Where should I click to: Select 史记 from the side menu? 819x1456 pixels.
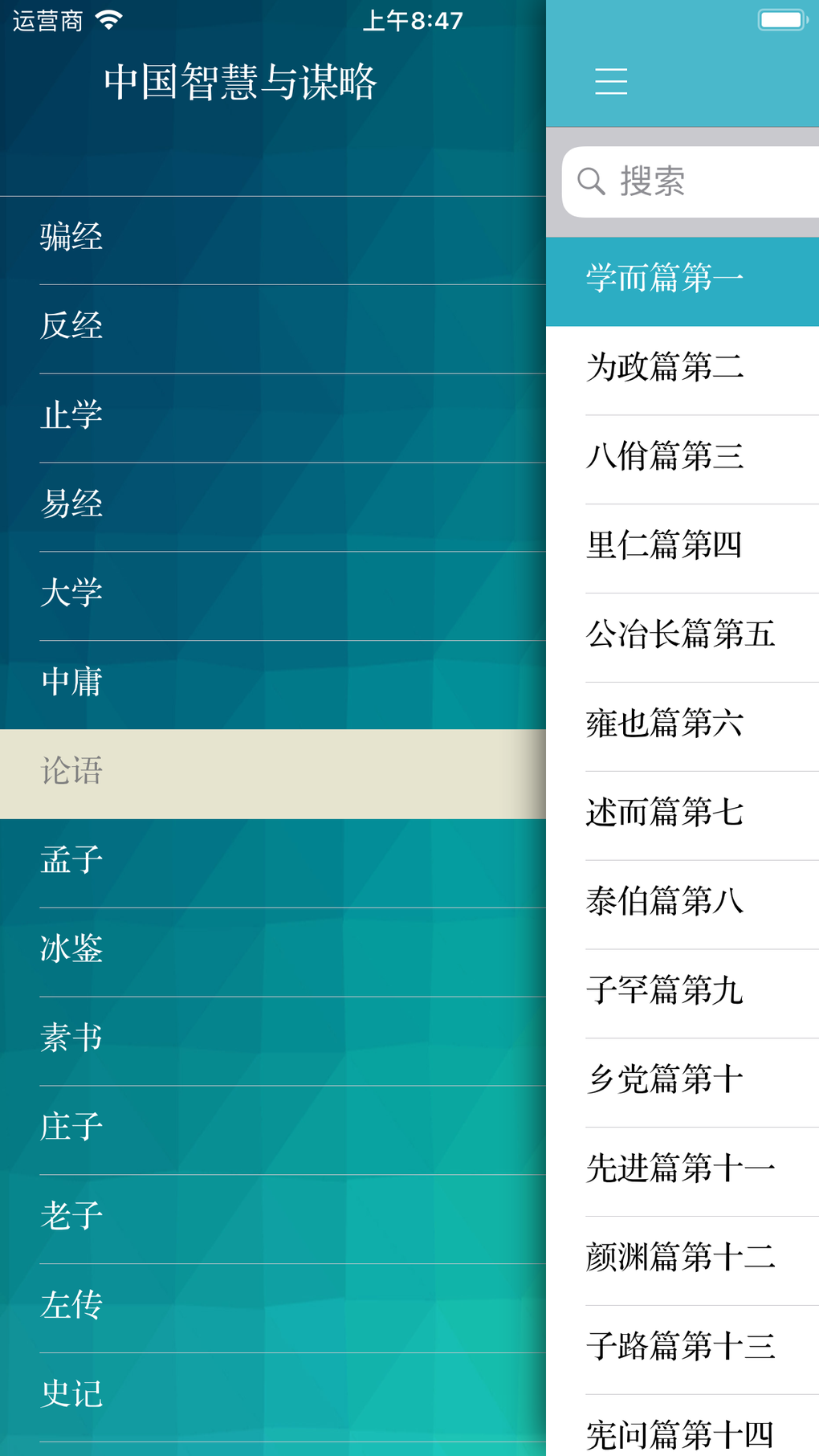coord(273,1395)
